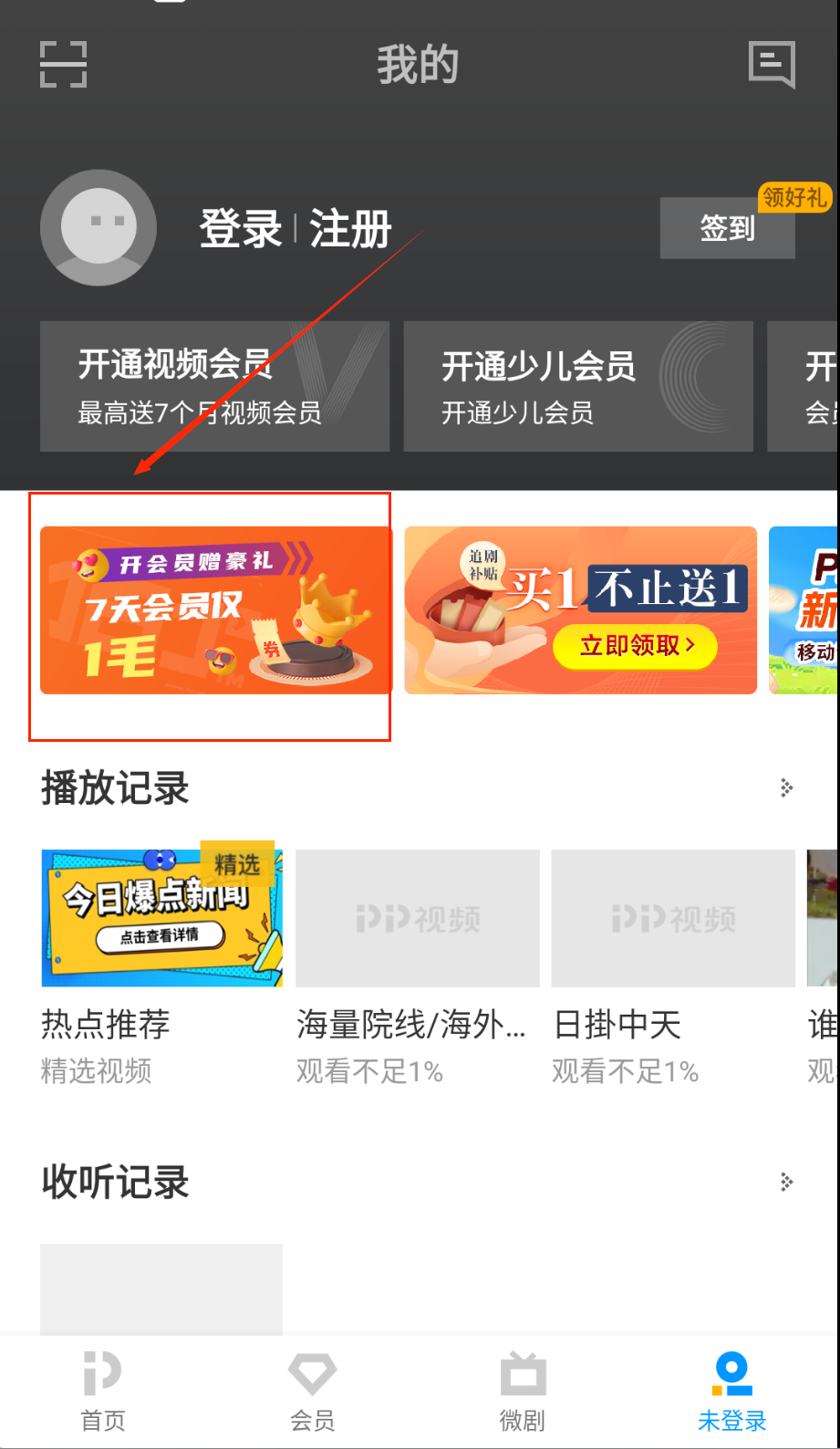Expand 播放记录 with its arrow

pos(786,787)
